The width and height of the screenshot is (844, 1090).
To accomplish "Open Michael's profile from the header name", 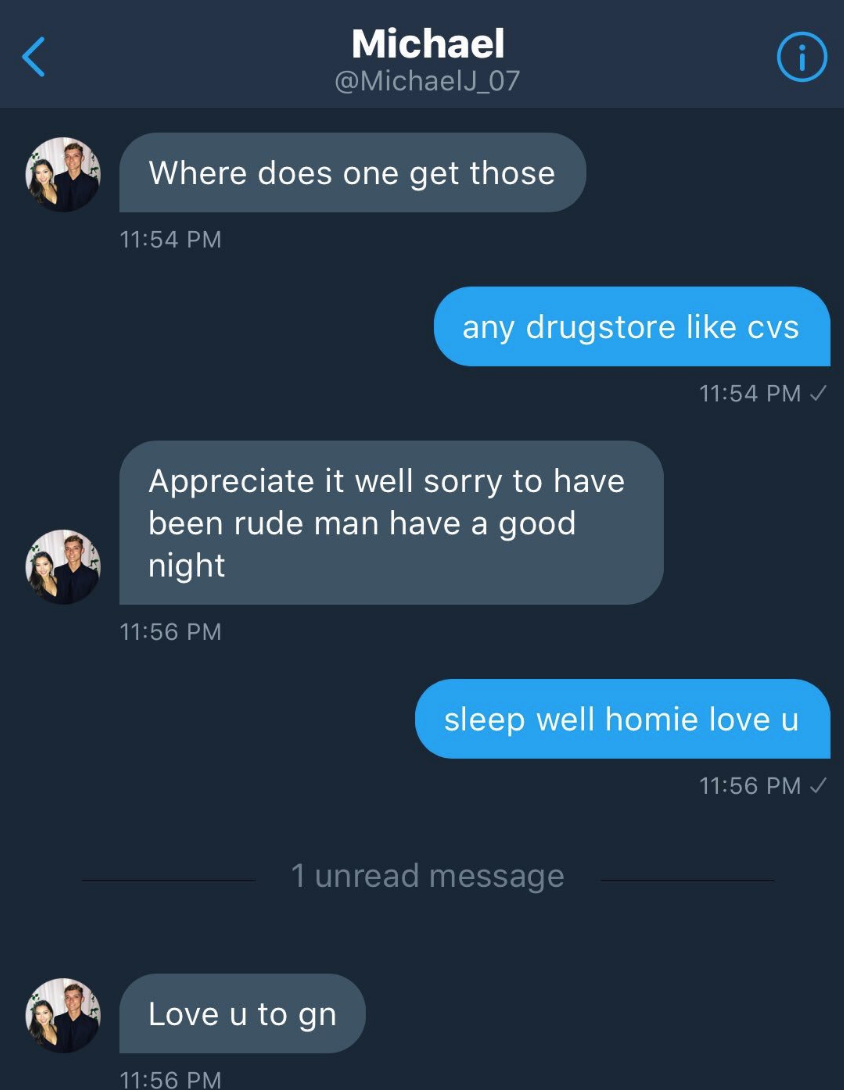I will [x=427, y=44].
